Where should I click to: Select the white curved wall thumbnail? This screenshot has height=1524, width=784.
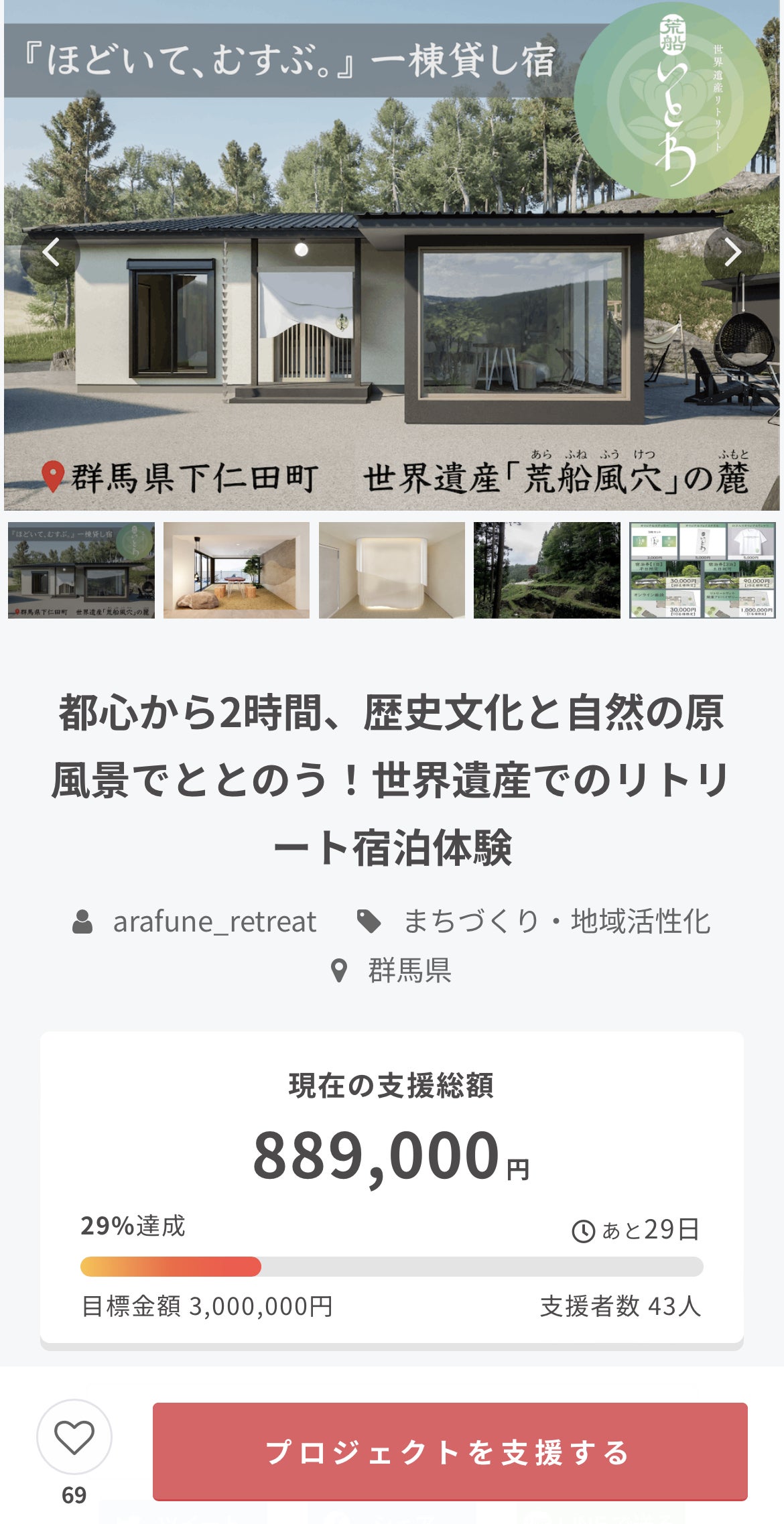392,570
